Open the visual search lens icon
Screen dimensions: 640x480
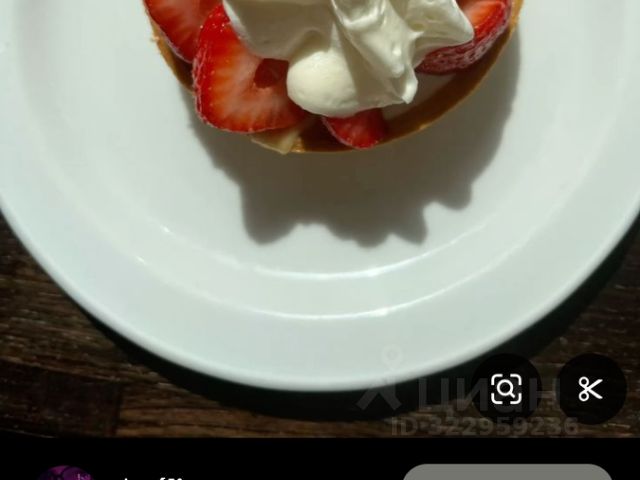pos(506,388)
